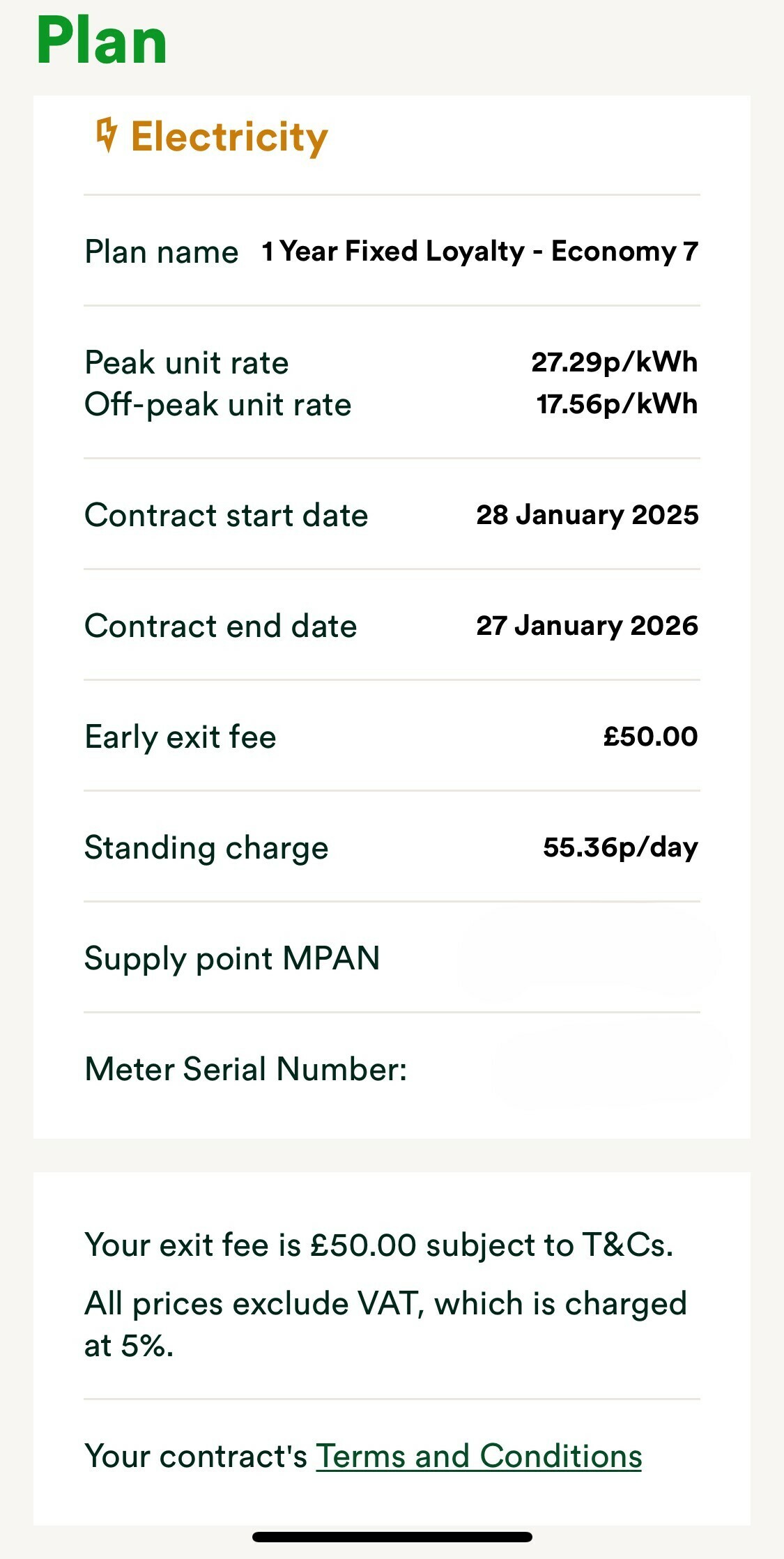Image resolution: width=784 pixels, height=1559 pixels.
Task: Open the contract's Terms and Conditions link
Action: pos(479,1456)
